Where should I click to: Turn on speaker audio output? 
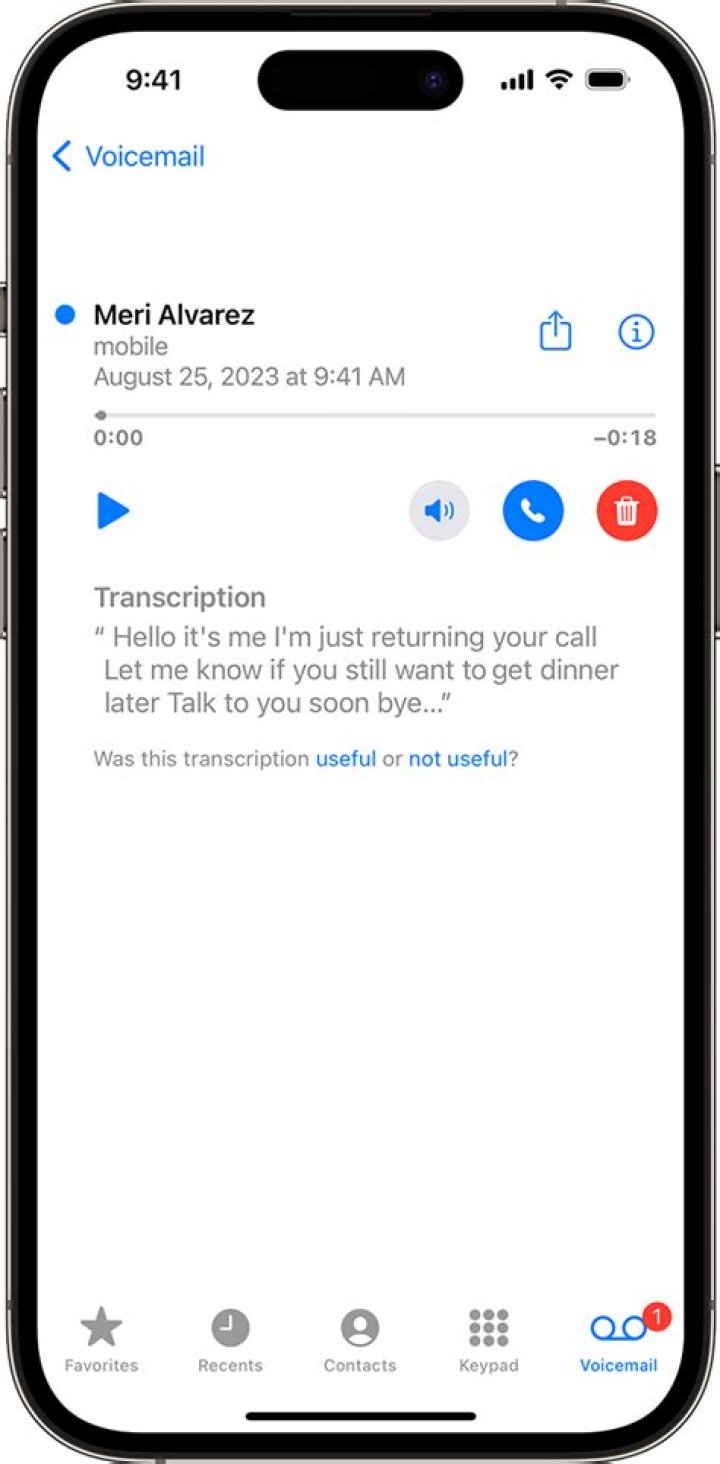(x=439, y=511)
